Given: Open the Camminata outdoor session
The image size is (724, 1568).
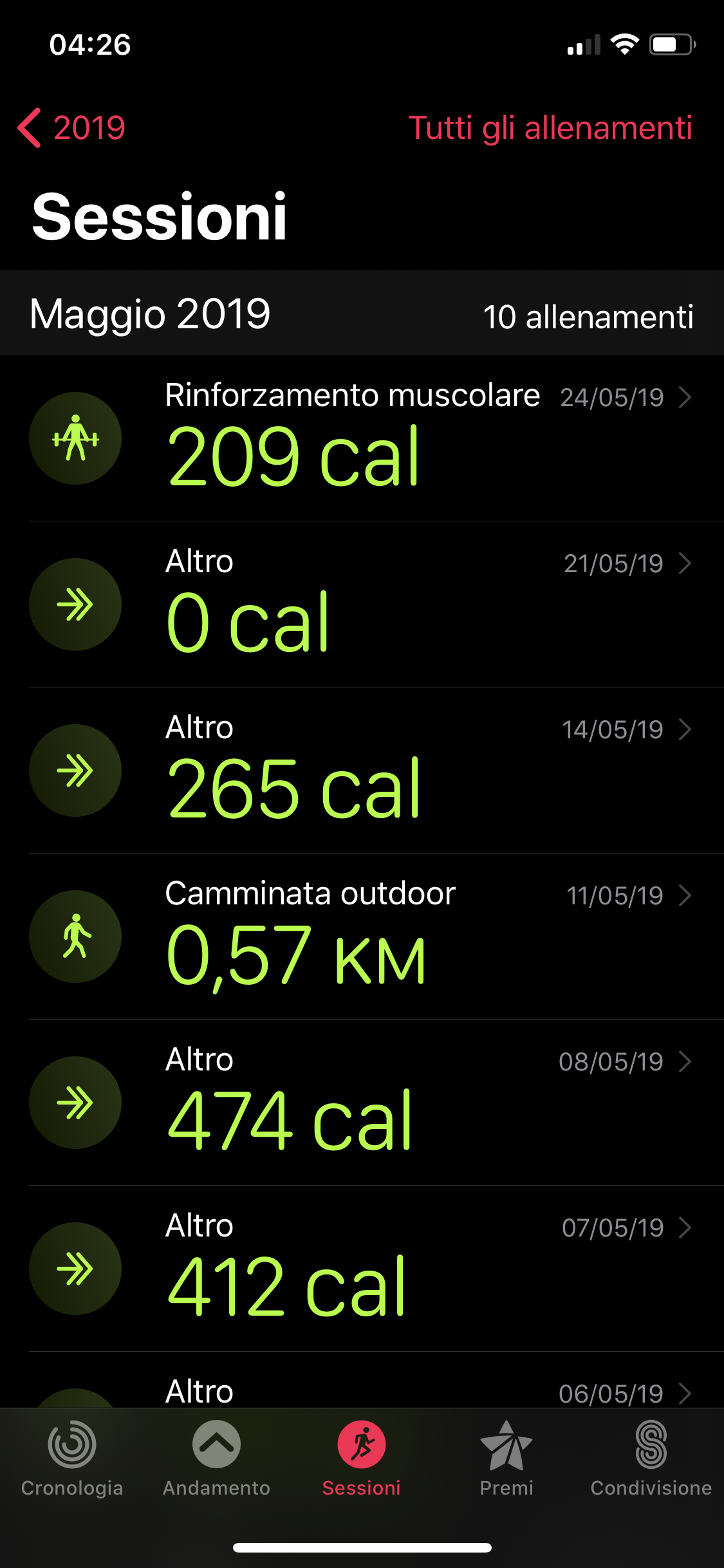Looking at the screenshot, I should click(x=362, y=937).
